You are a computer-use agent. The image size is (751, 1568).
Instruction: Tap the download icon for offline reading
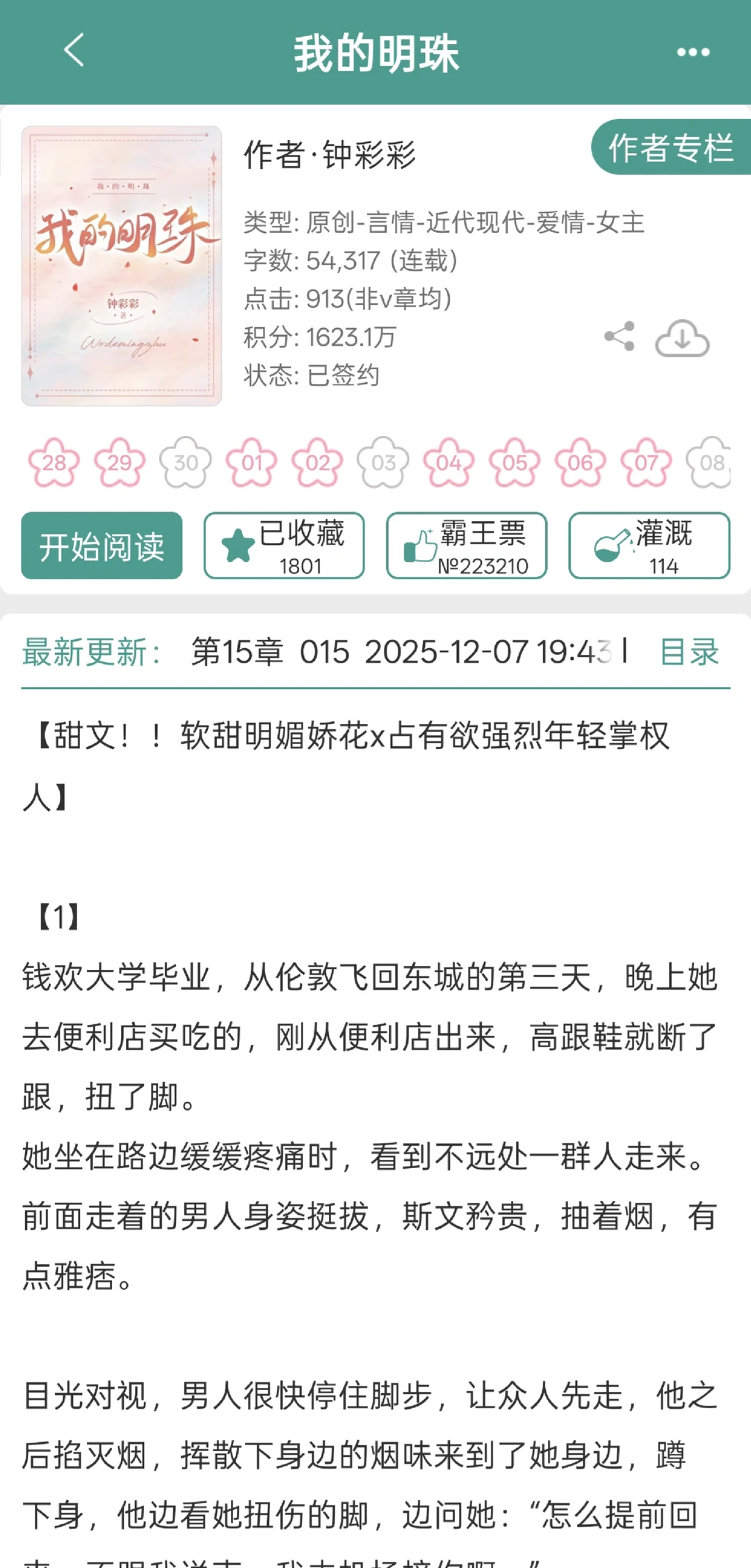(x=682, y=337)
